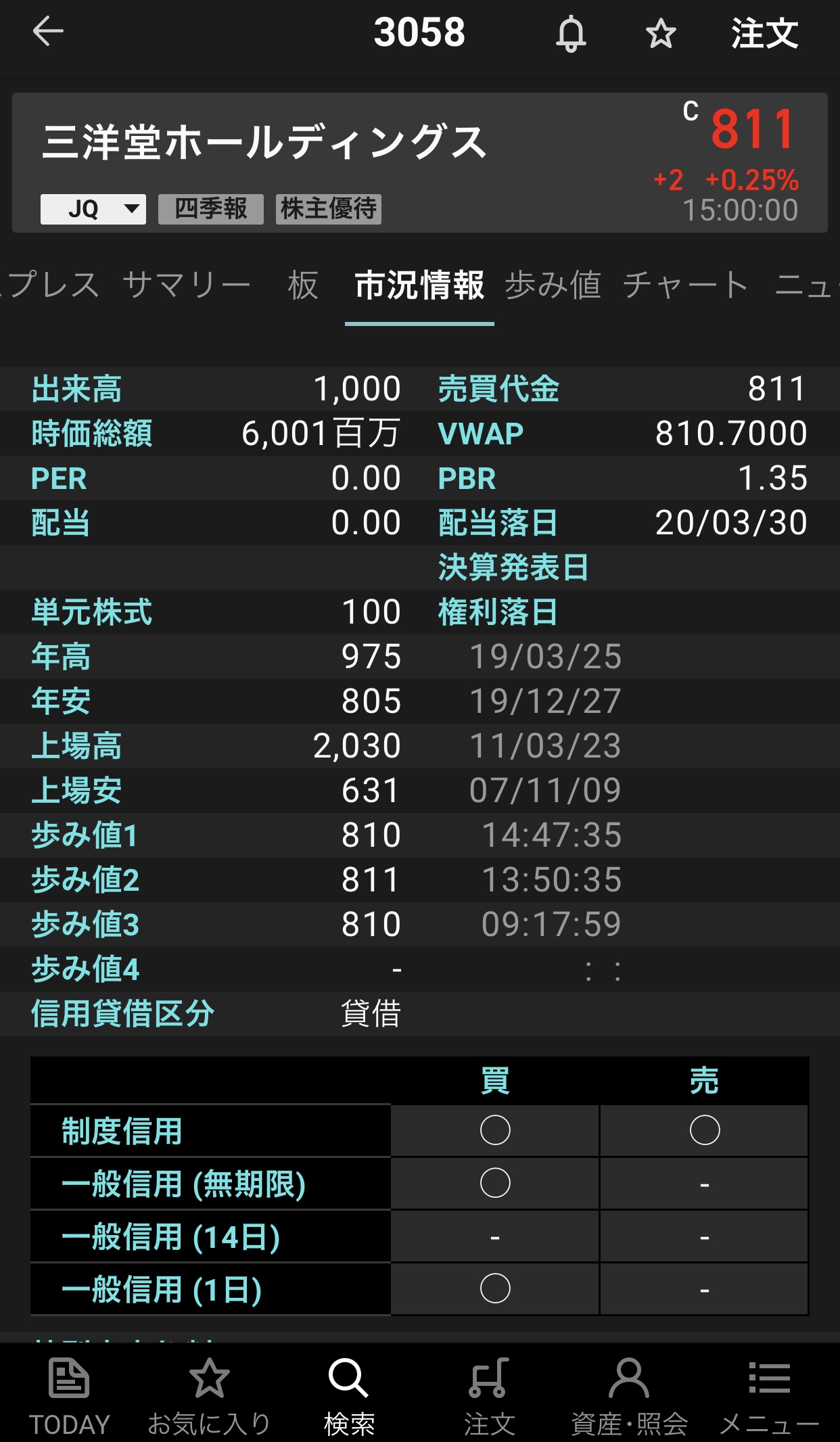Add stock 3058 to favorites
The width and height of the screenshot is (840, 1442).
click(660, 33)
